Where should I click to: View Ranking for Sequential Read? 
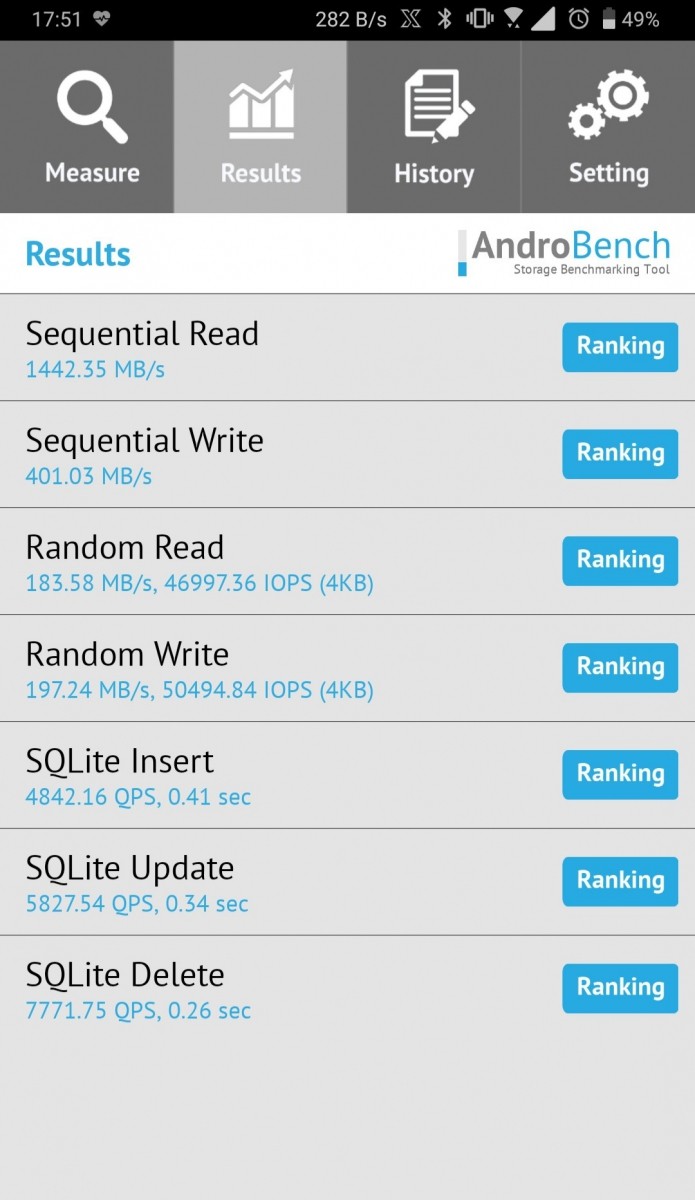pos(620,347)
